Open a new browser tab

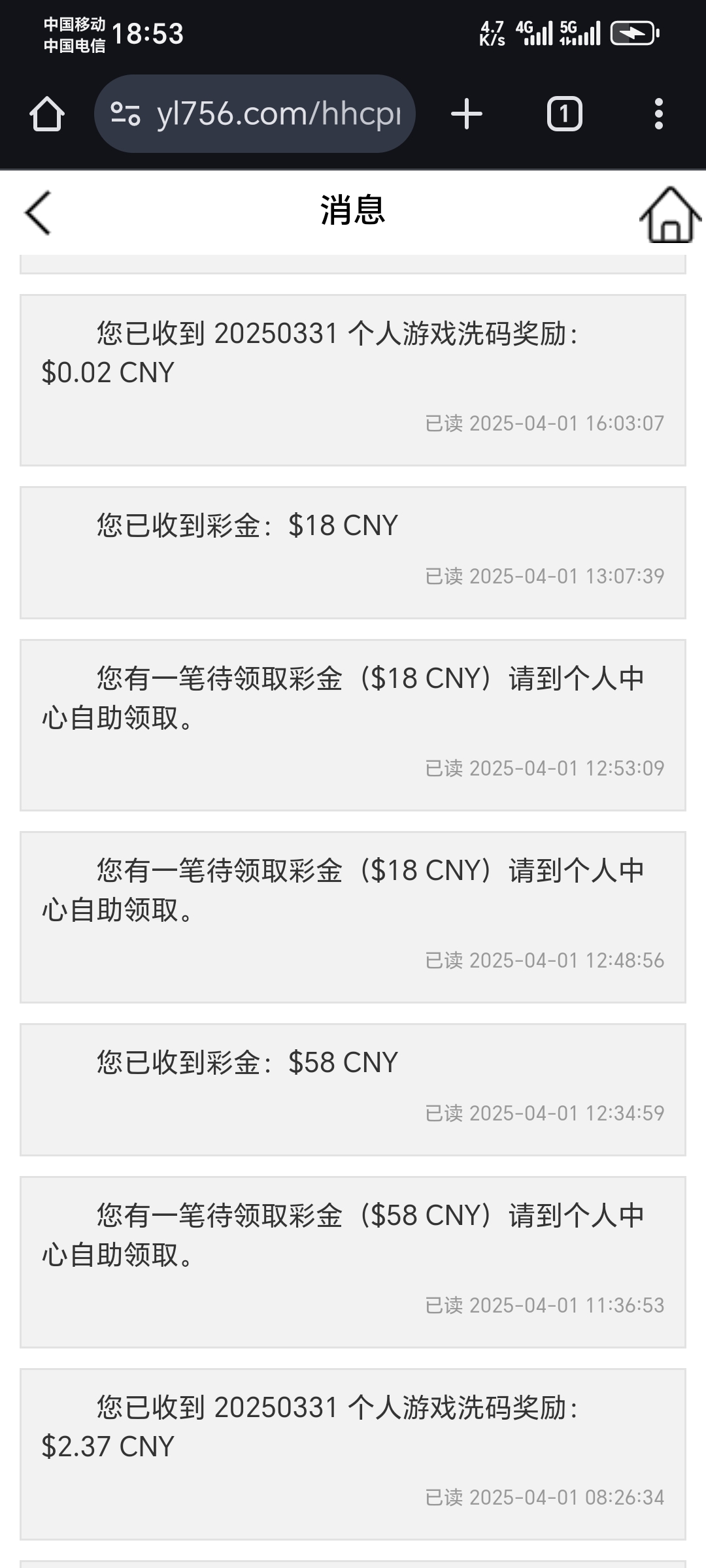coord(467,114)
